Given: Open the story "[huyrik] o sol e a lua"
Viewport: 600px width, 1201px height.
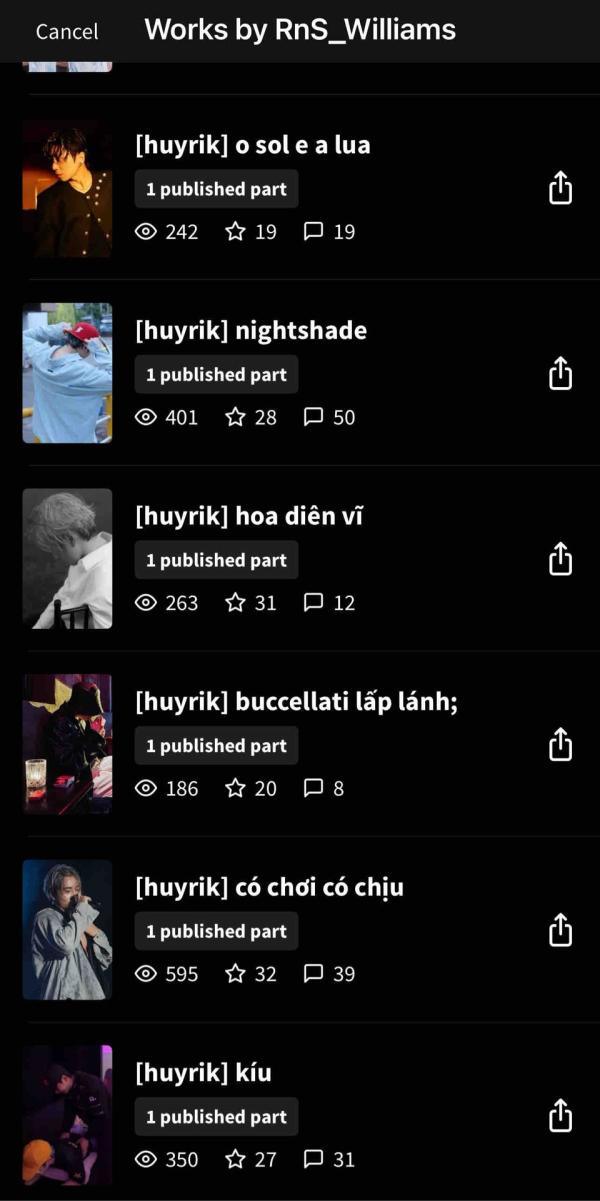Looking at the screenshot, I should click(253, 145).
